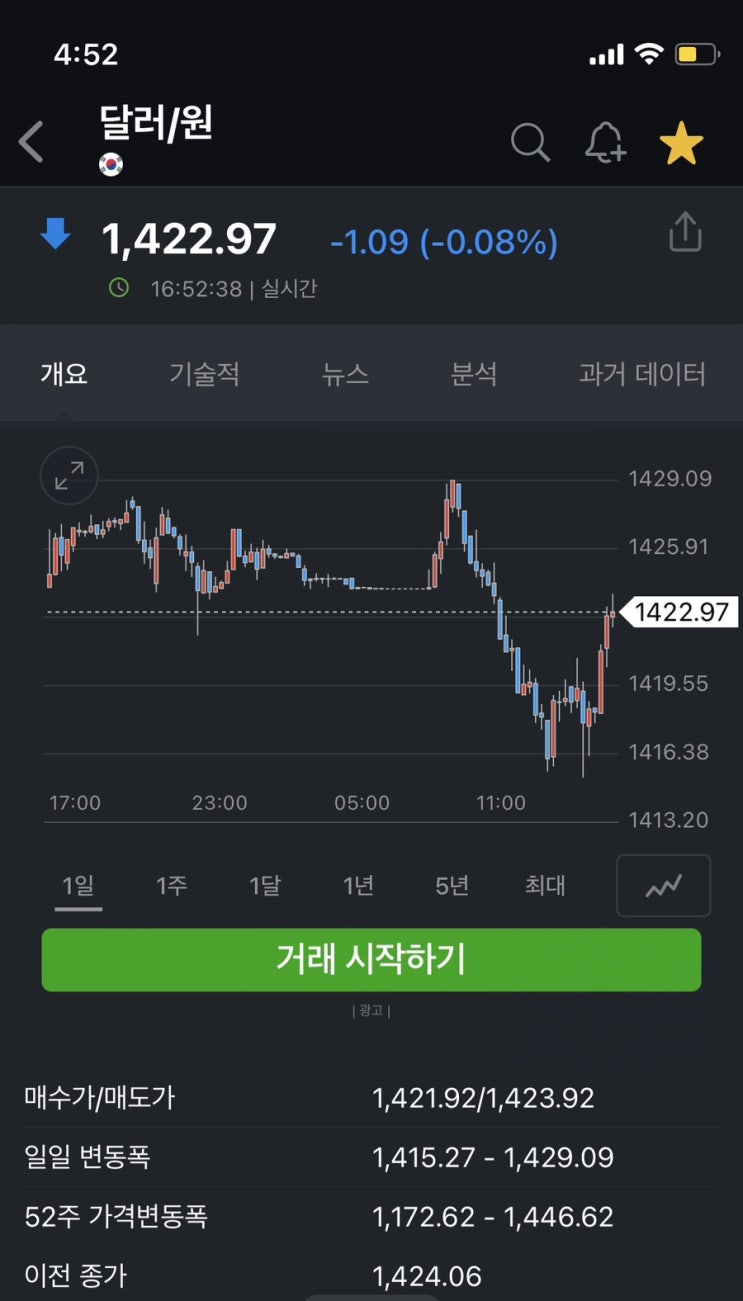The image size is (743, 1301).
Task: Tap the green 거래 시작하기 button
Action: (371, 960)
